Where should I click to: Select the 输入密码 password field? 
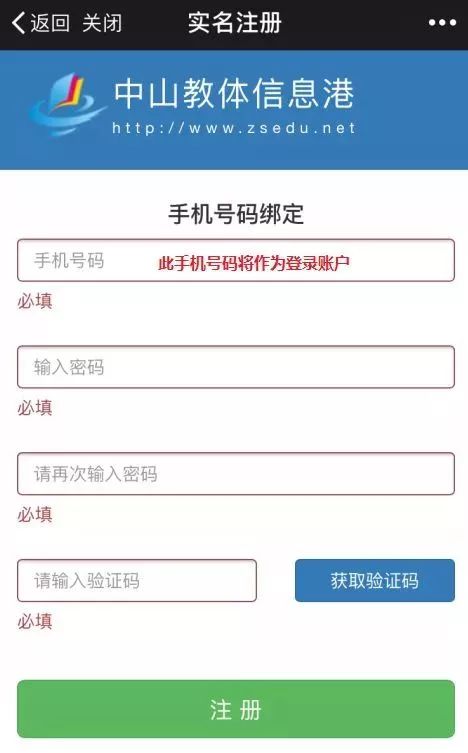(x=236, y=367)
